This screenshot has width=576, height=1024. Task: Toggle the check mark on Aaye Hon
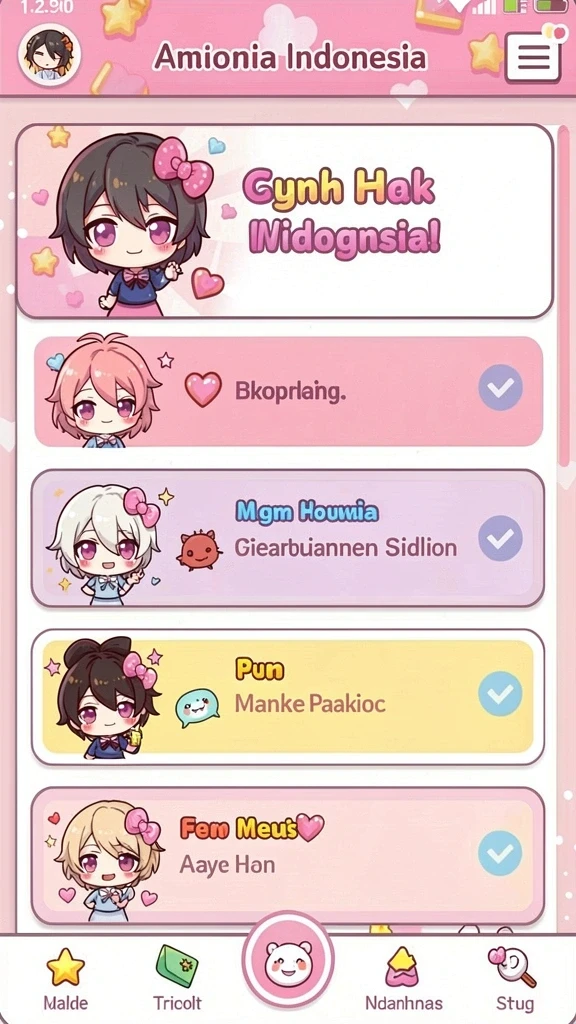point(500,853)
